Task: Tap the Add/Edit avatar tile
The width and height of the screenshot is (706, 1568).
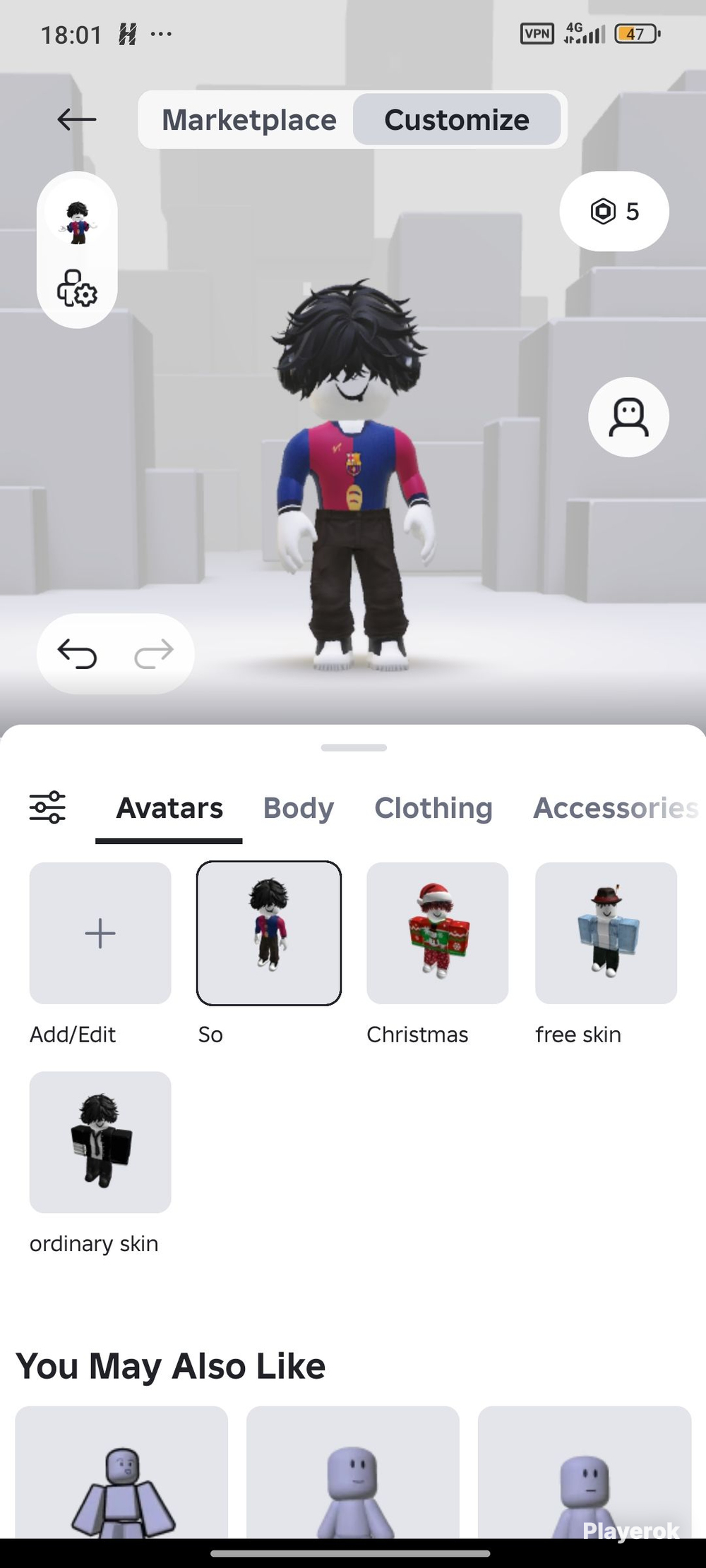Action: pyautogui.click(x=100, y=933)
